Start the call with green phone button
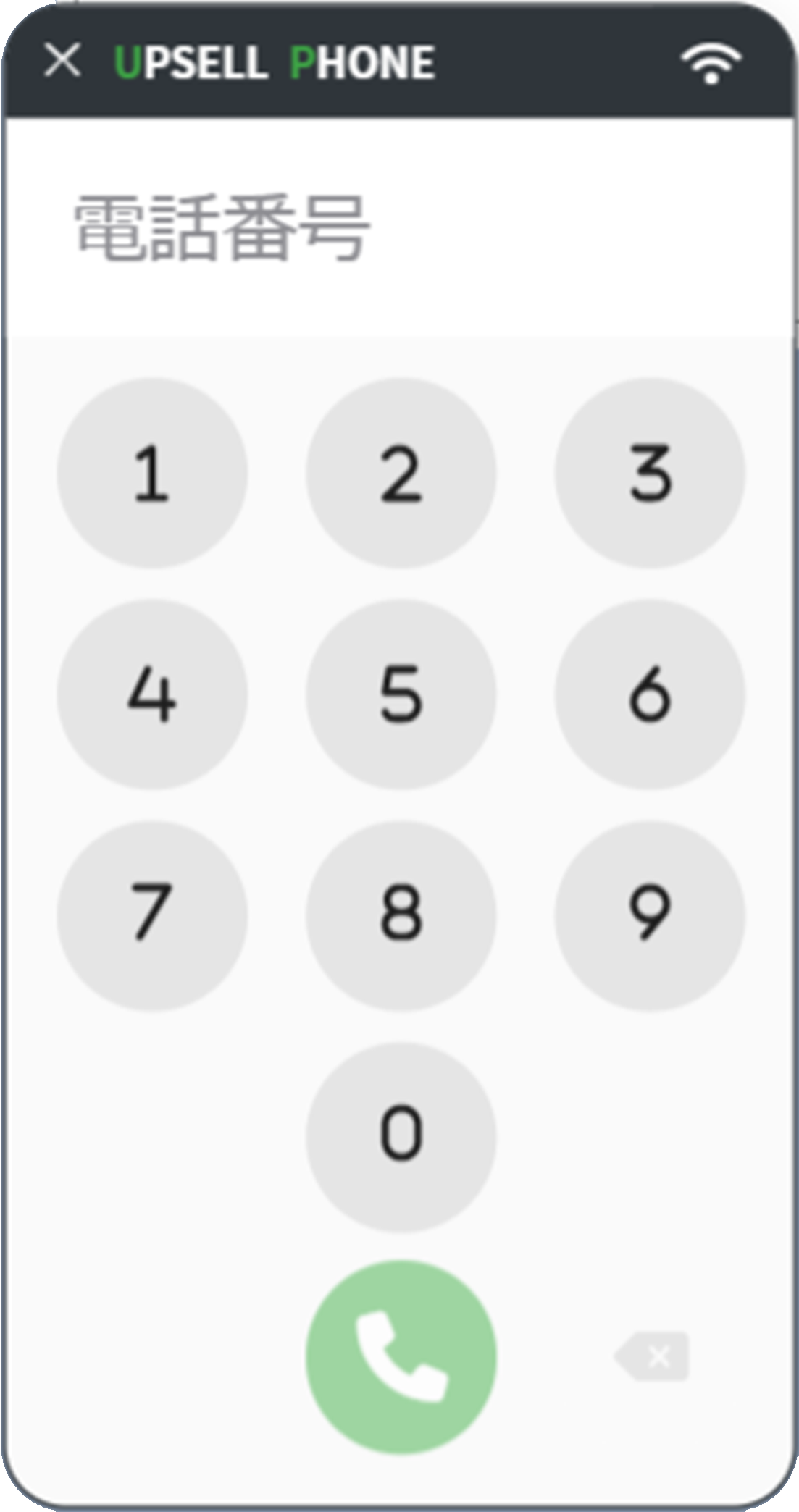Screen dimensions: 799x1512 pos(401,1356)
